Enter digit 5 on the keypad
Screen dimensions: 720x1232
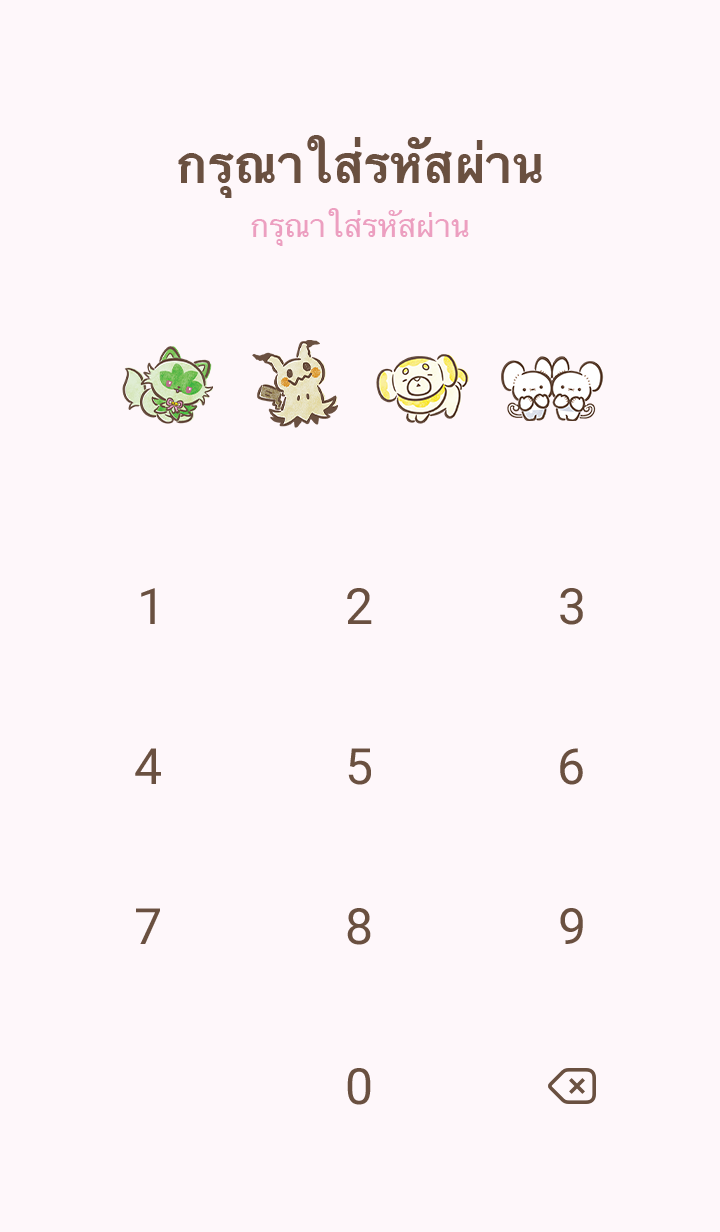pos(359,767)
